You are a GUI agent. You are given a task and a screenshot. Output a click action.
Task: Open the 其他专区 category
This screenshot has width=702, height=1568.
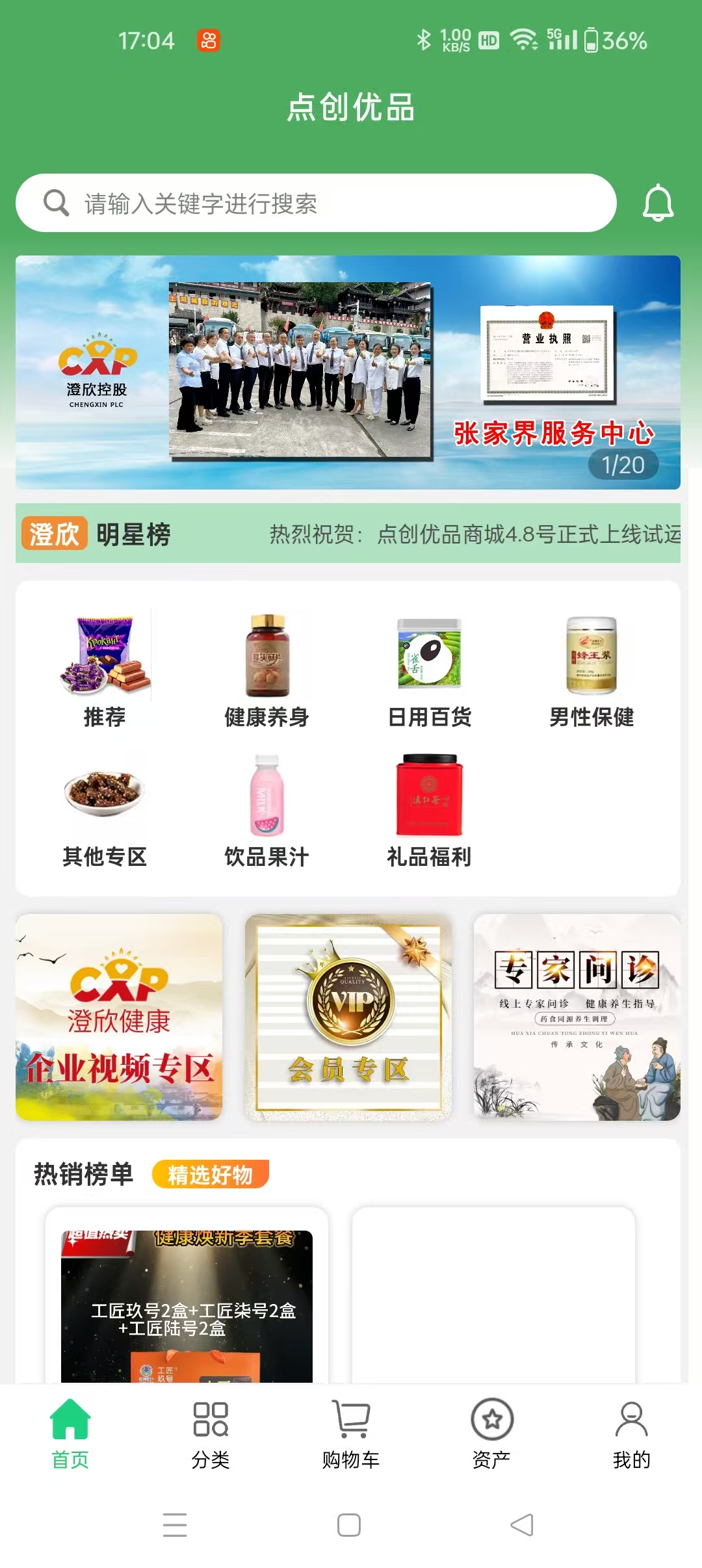105,811
